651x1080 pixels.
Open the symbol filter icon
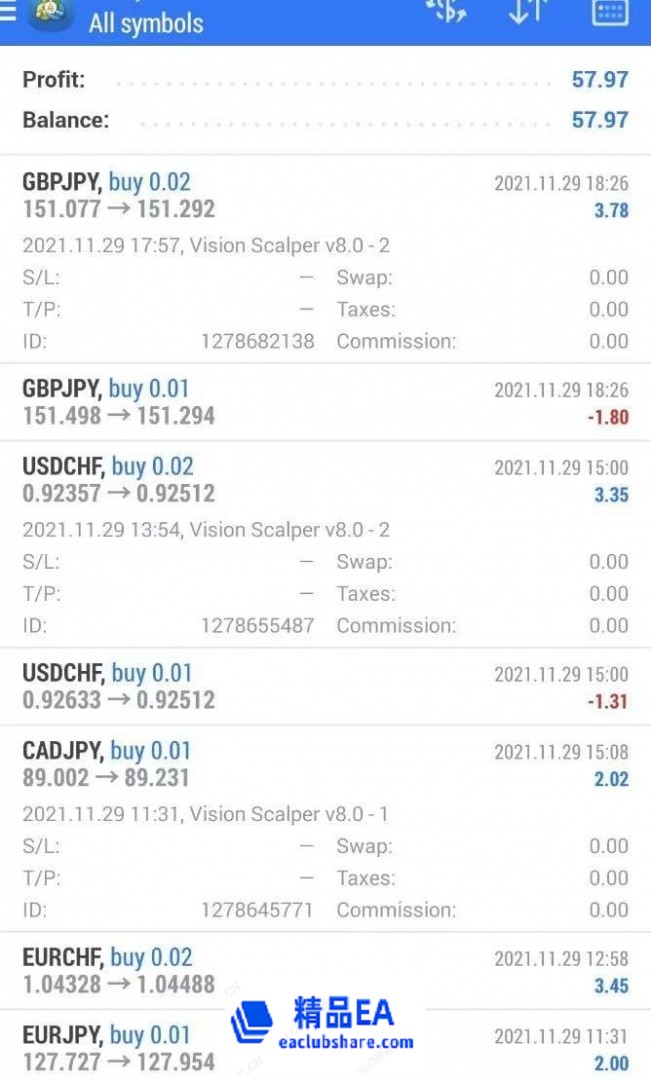[446, 12]
